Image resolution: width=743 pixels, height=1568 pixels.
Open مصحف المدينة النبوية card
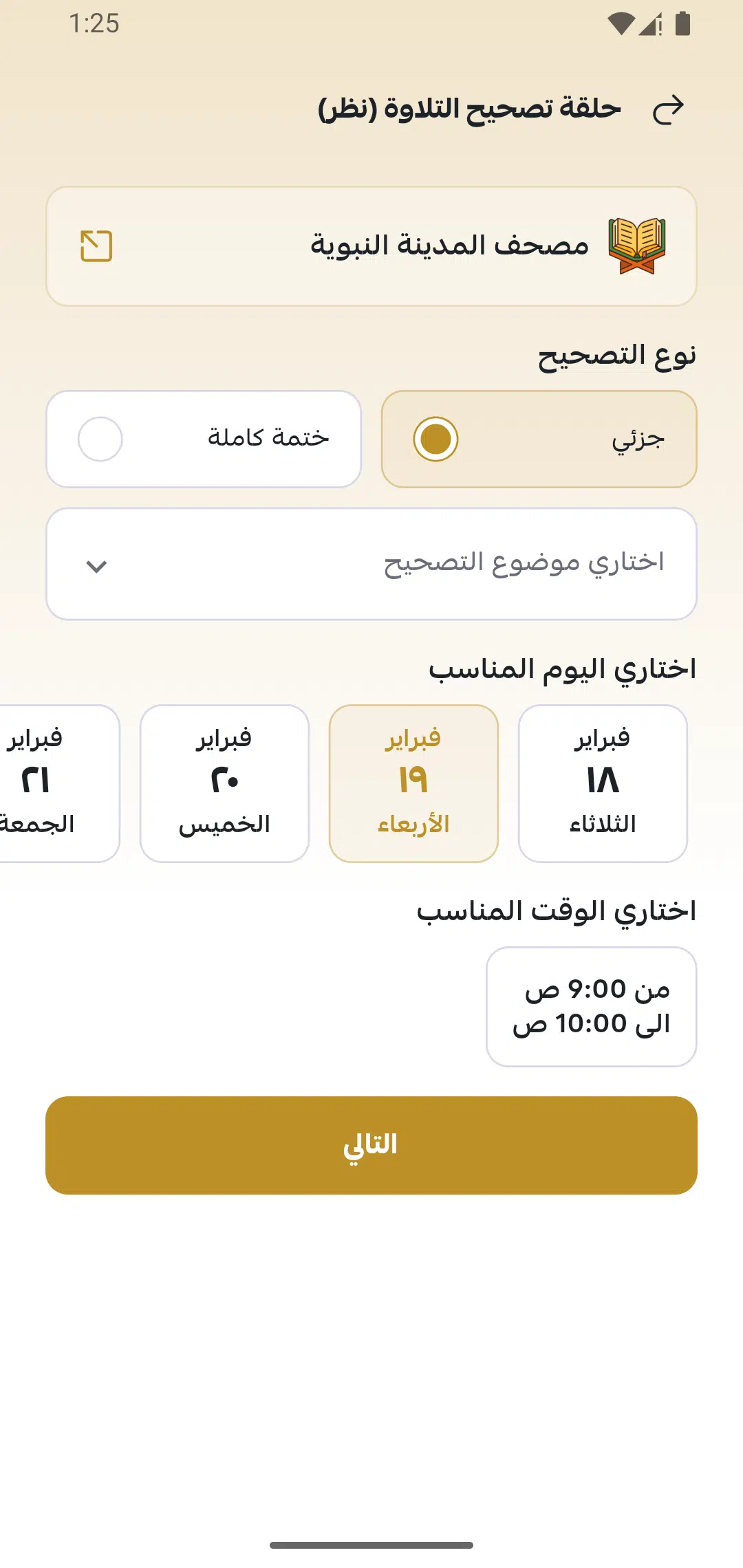(371, 246)
